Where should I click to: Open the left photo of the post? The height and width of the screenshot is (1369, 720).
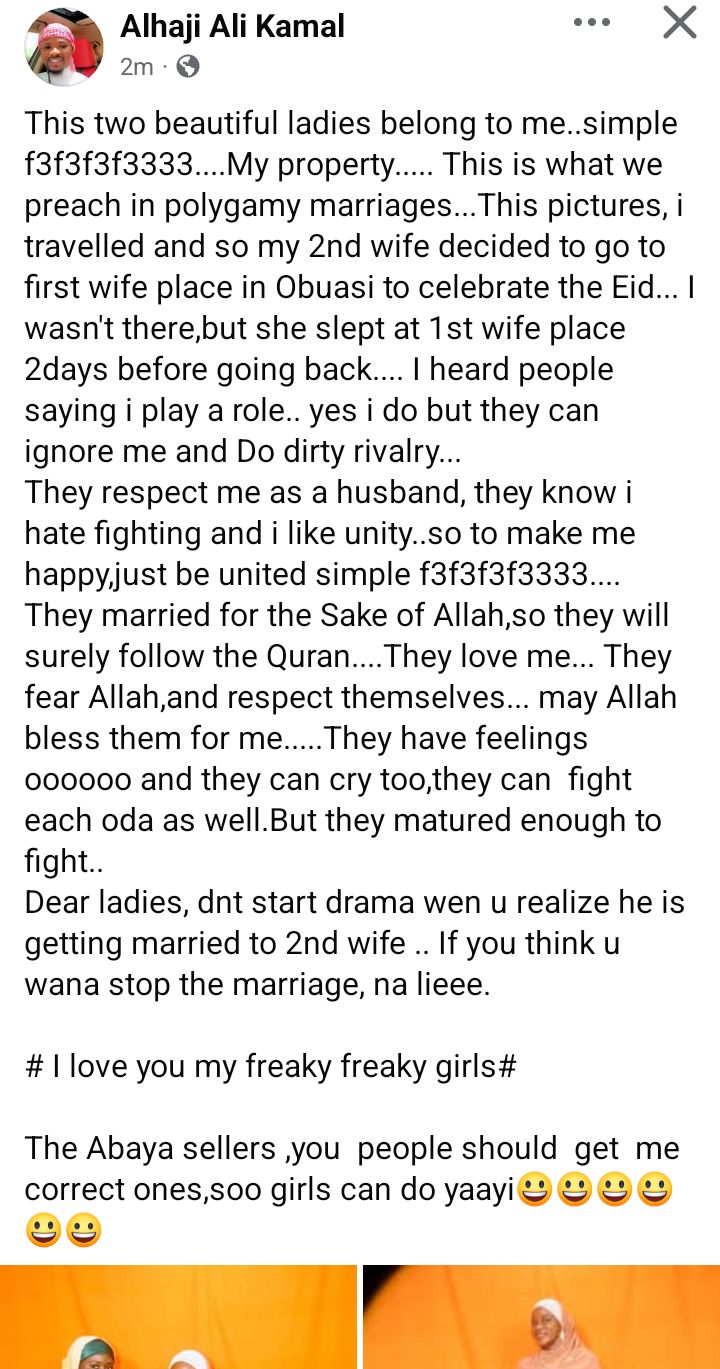point(178,1317)
